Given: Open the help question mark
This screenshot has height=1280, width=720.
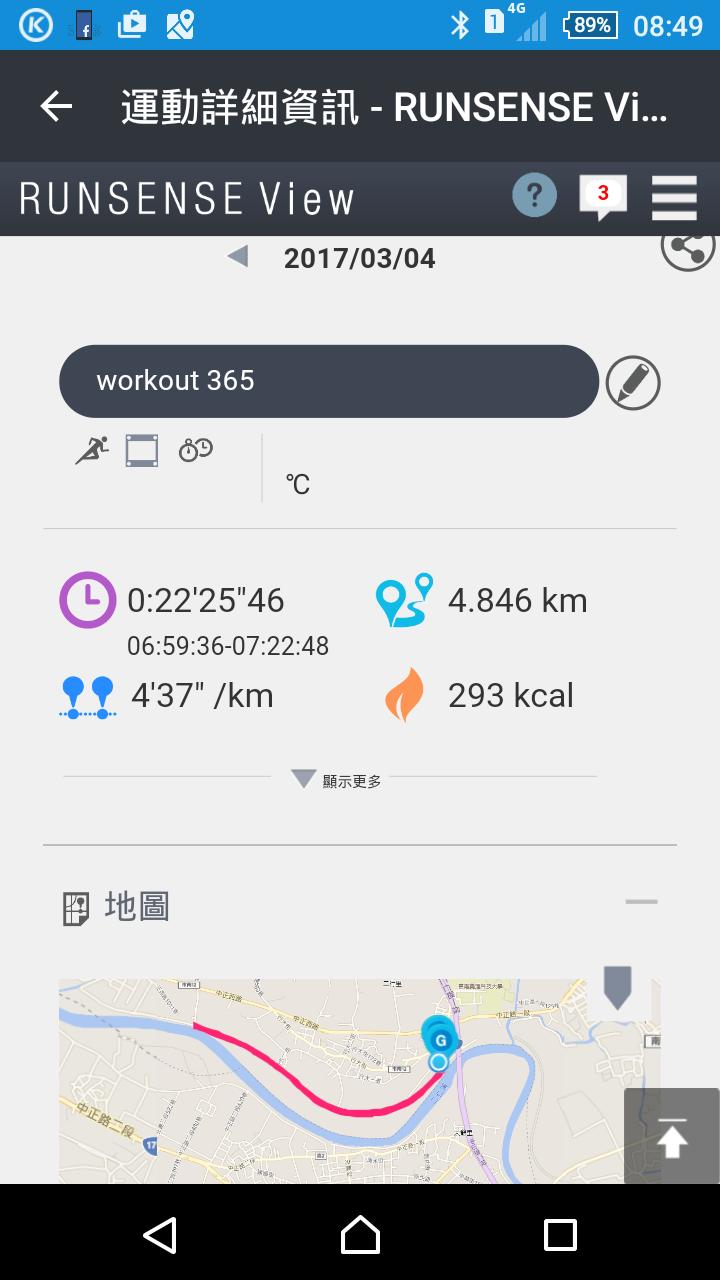Looking at the screenshot, I should (x=534, y=195).
